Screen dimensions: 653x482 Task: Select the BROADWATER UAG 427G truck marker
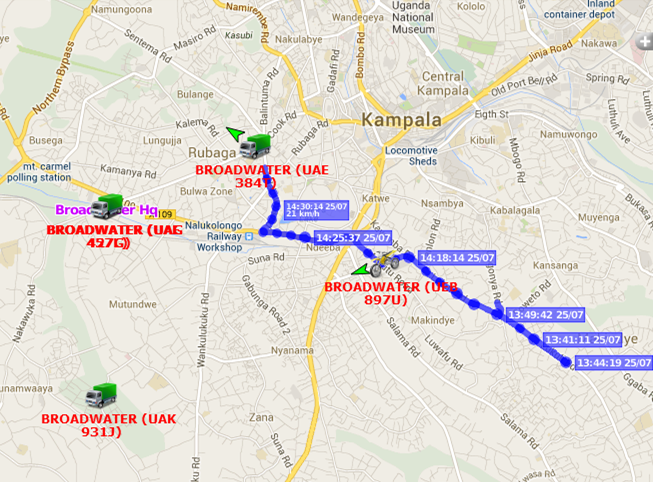[106, 206]
